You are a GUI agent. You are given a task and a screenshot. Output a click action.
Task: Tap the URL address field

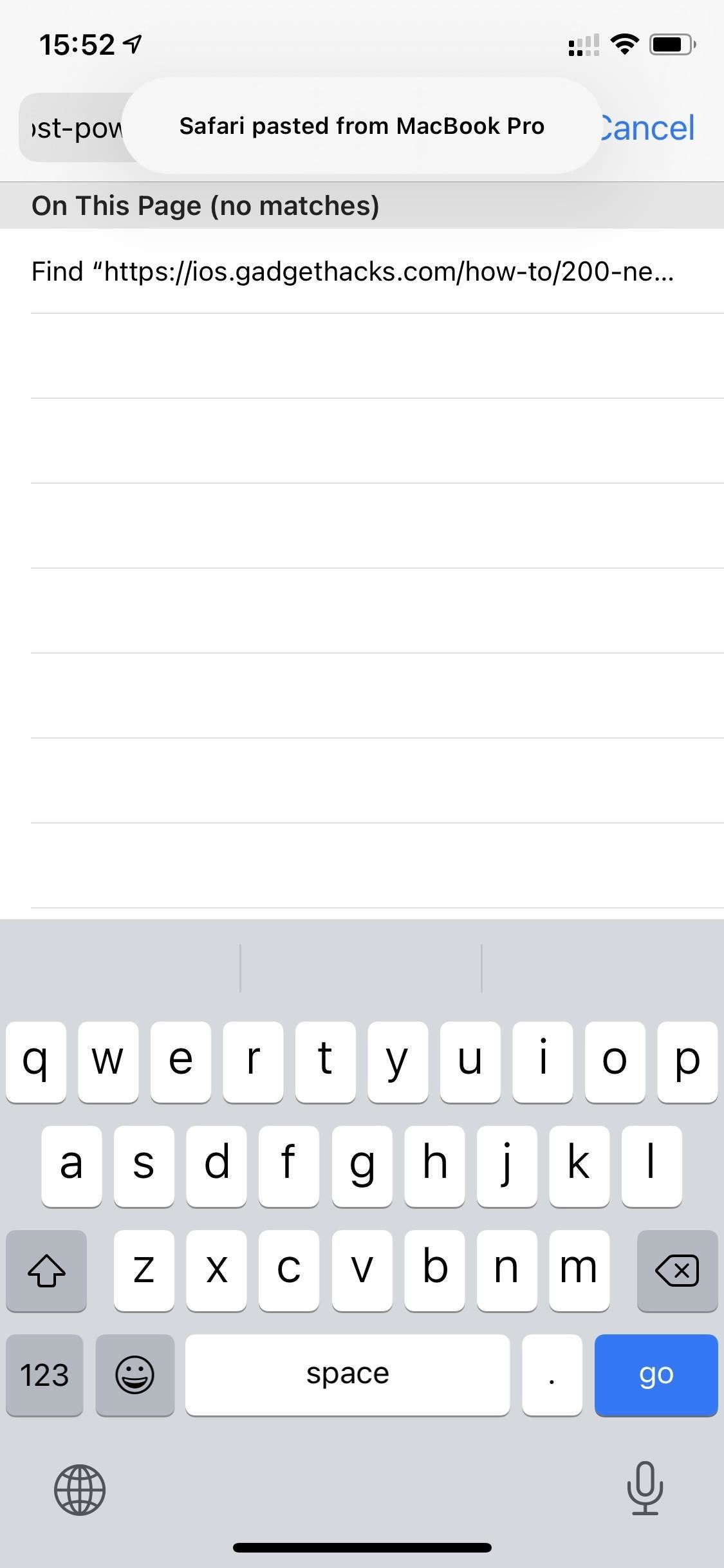click(x=71, y=127)
